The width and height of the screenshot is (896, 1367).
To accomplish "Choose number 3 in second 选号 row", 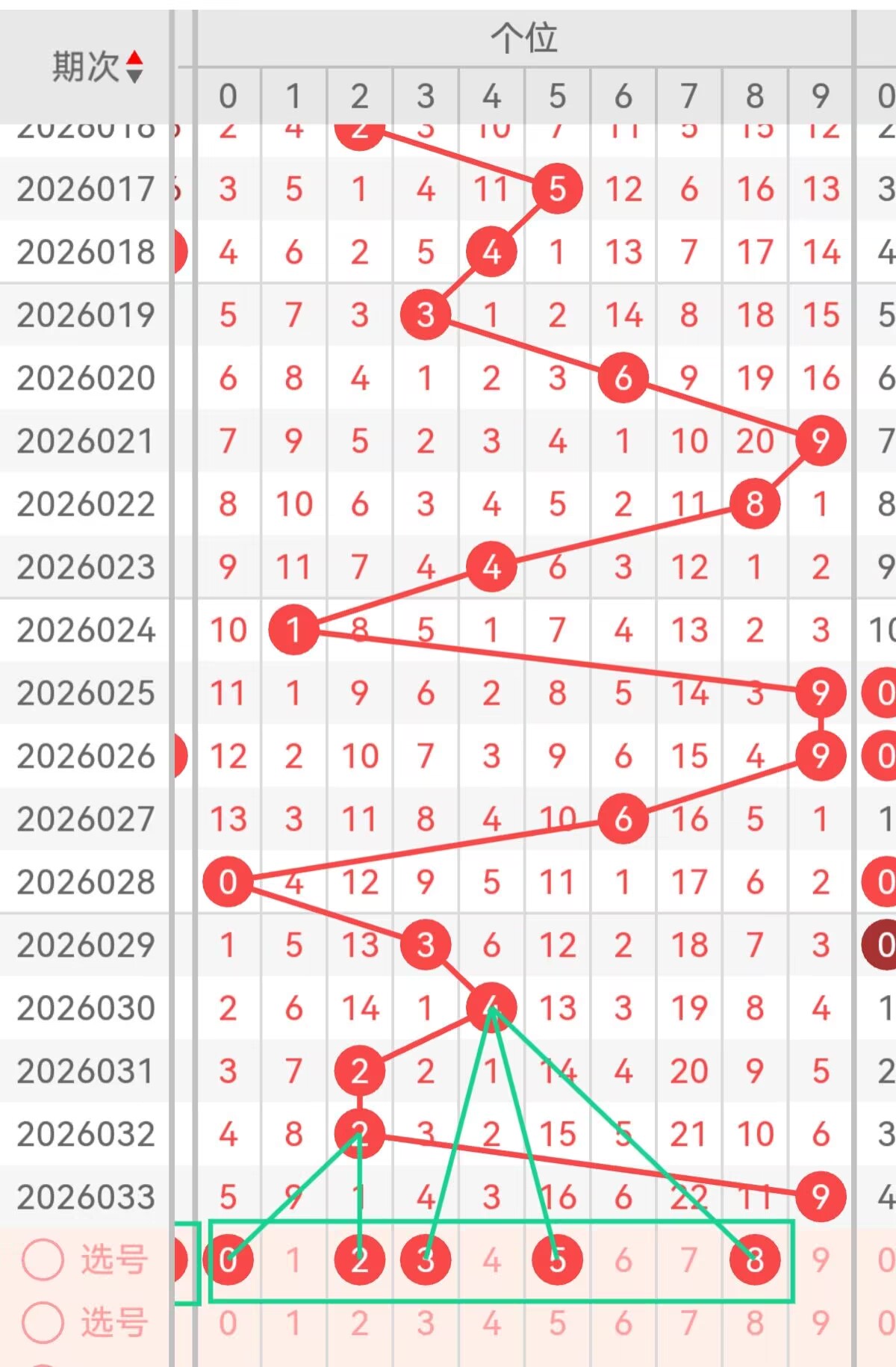I will 426,1323.
